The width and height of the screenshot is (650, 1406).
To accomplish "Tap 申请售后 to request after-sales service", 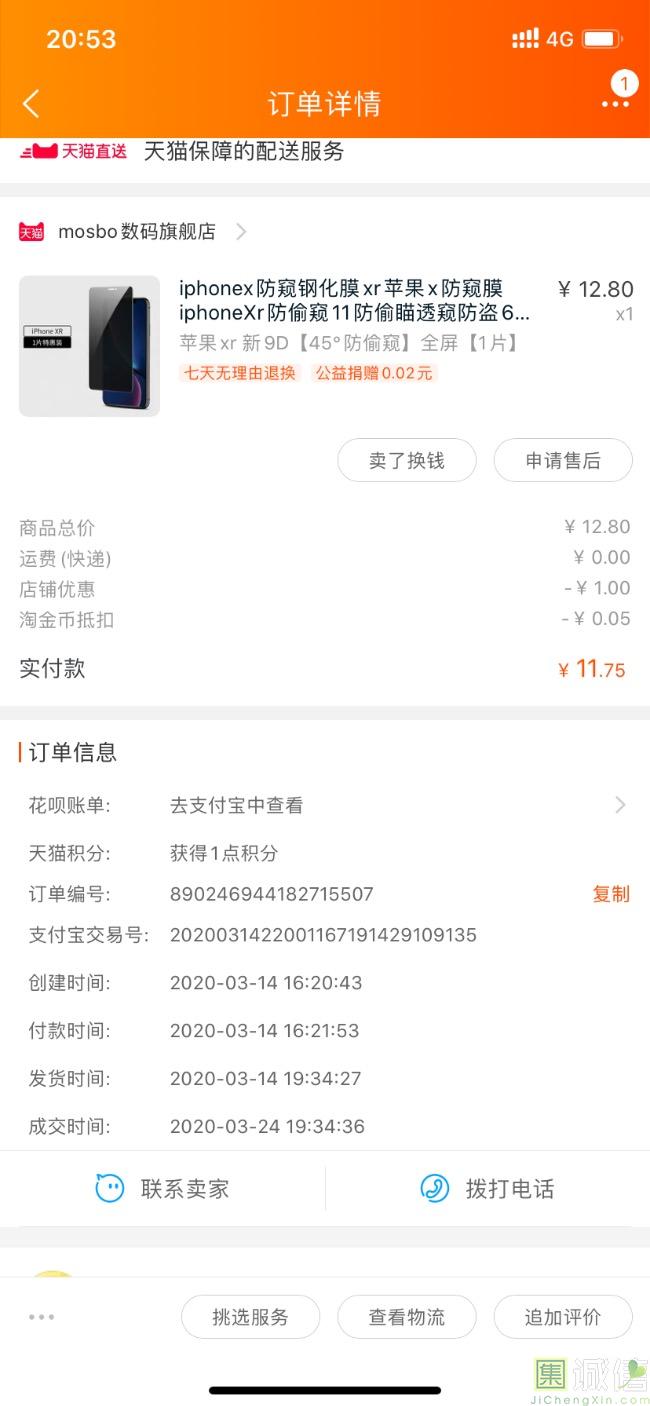I will (x=563, y=460).
